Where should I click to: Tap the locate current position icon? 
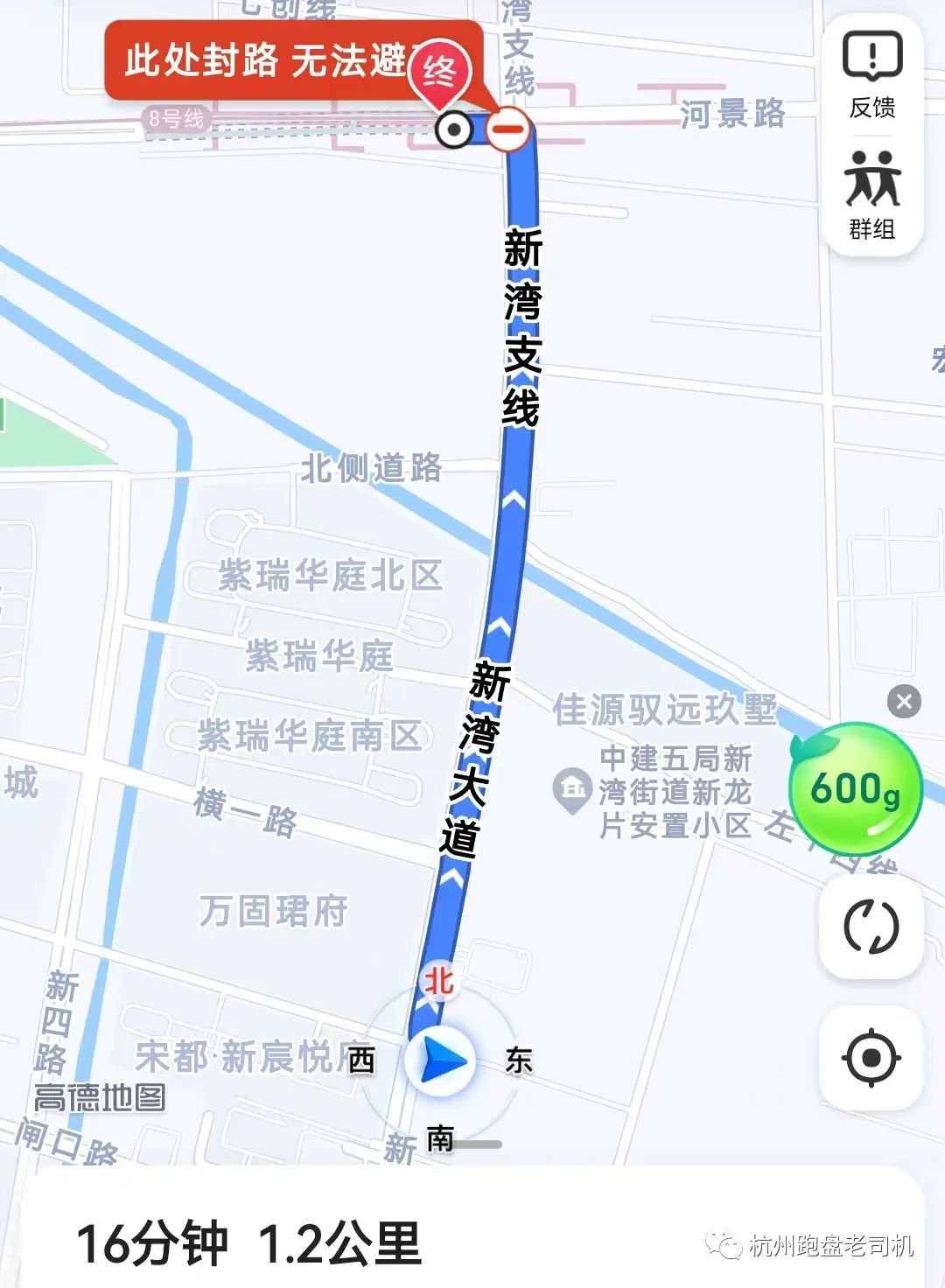click(870, 1054)
